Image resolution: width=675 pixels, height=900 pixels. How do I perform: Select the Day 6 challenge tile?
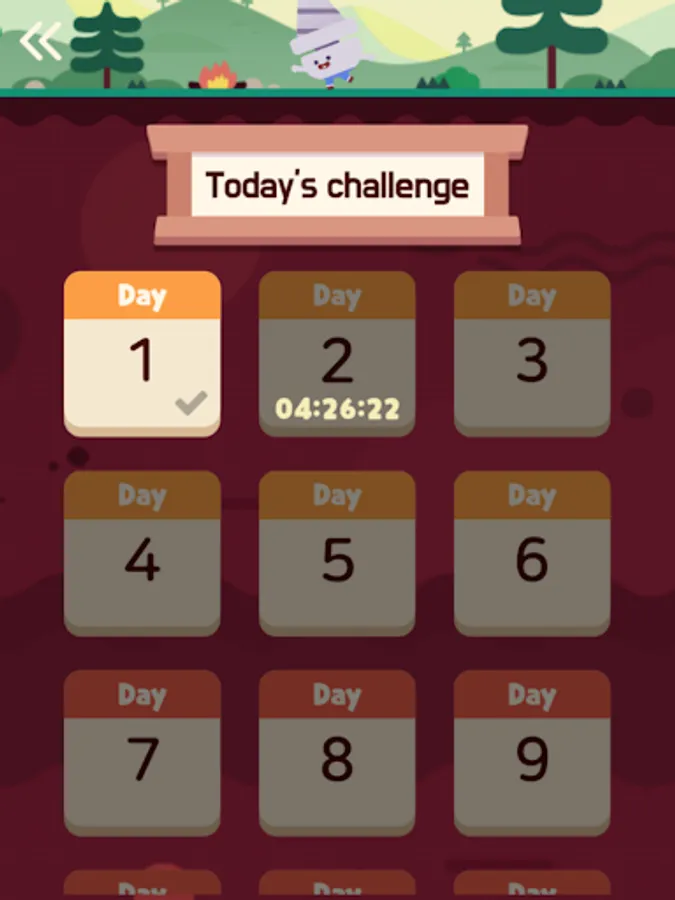[x=532, y=553]
